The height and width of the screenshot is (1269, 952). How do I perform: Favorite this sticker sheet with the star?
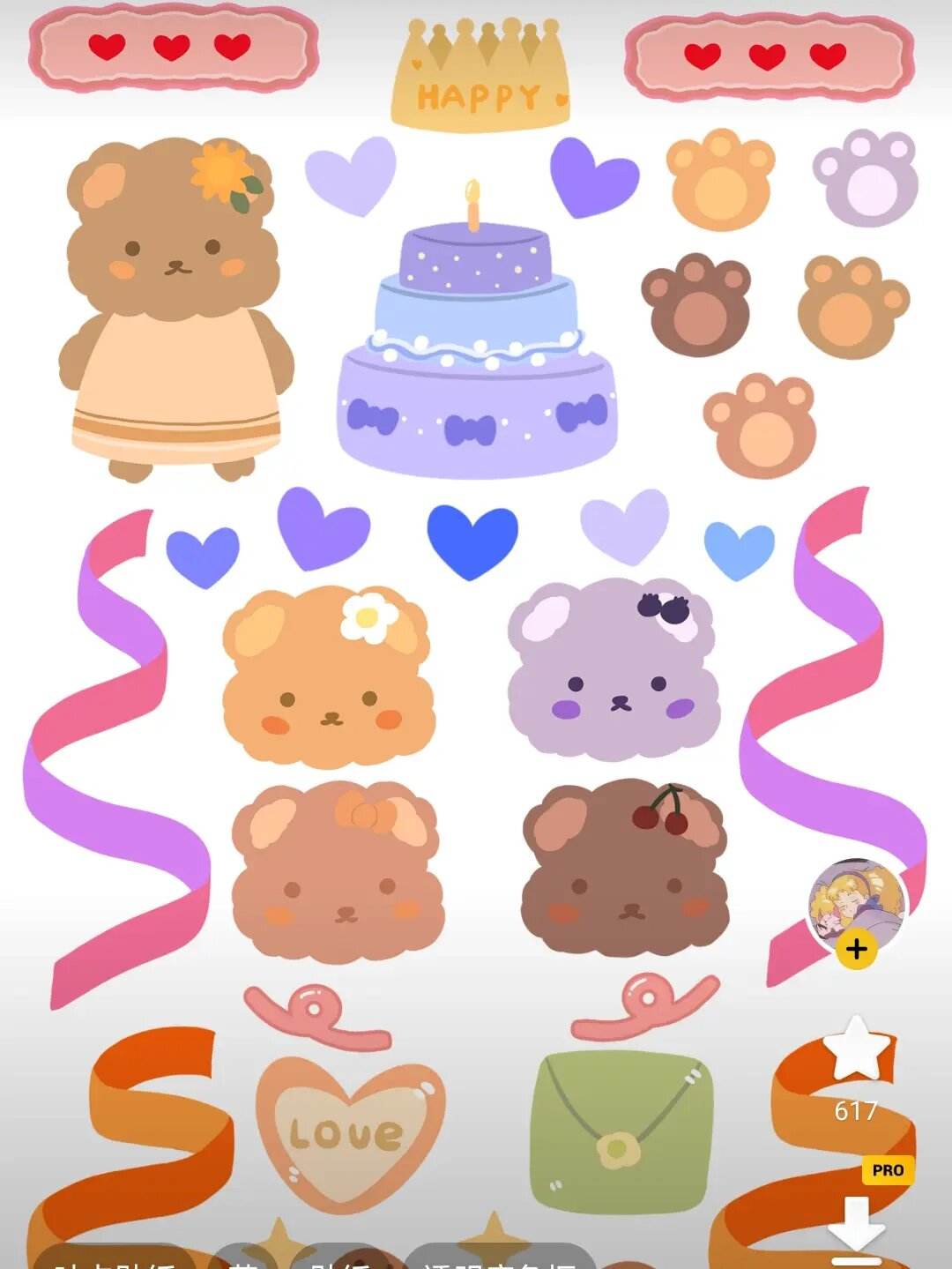coord(856,1048)
